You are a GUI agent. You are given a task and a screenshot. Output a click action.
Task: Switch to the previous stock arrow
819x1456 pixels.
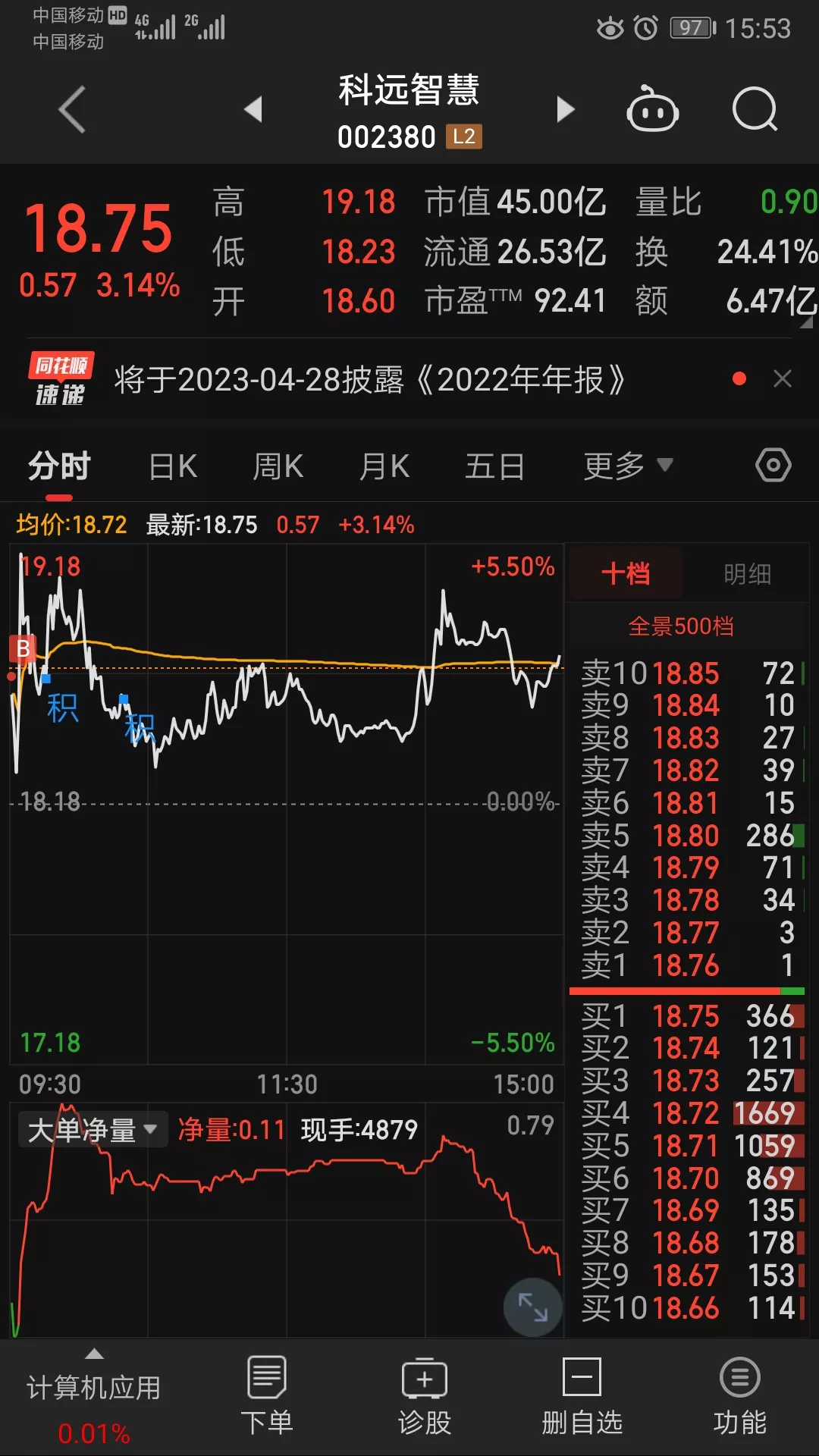(x=253, y=109)
